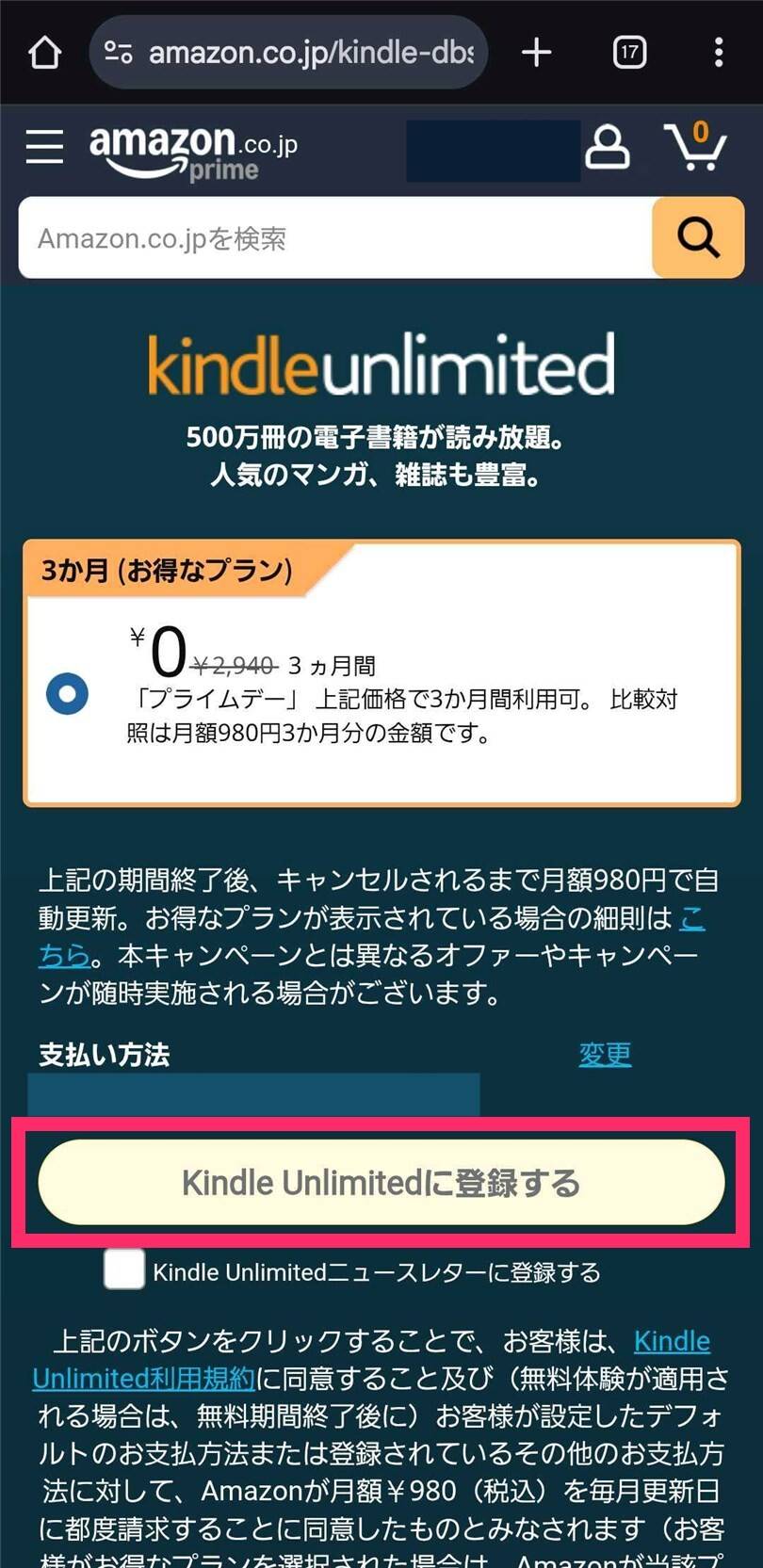This screenshot has height=1568, width=763.
Task: Tap Kindle Unlimitedに登録する button
Action: 381,1183
